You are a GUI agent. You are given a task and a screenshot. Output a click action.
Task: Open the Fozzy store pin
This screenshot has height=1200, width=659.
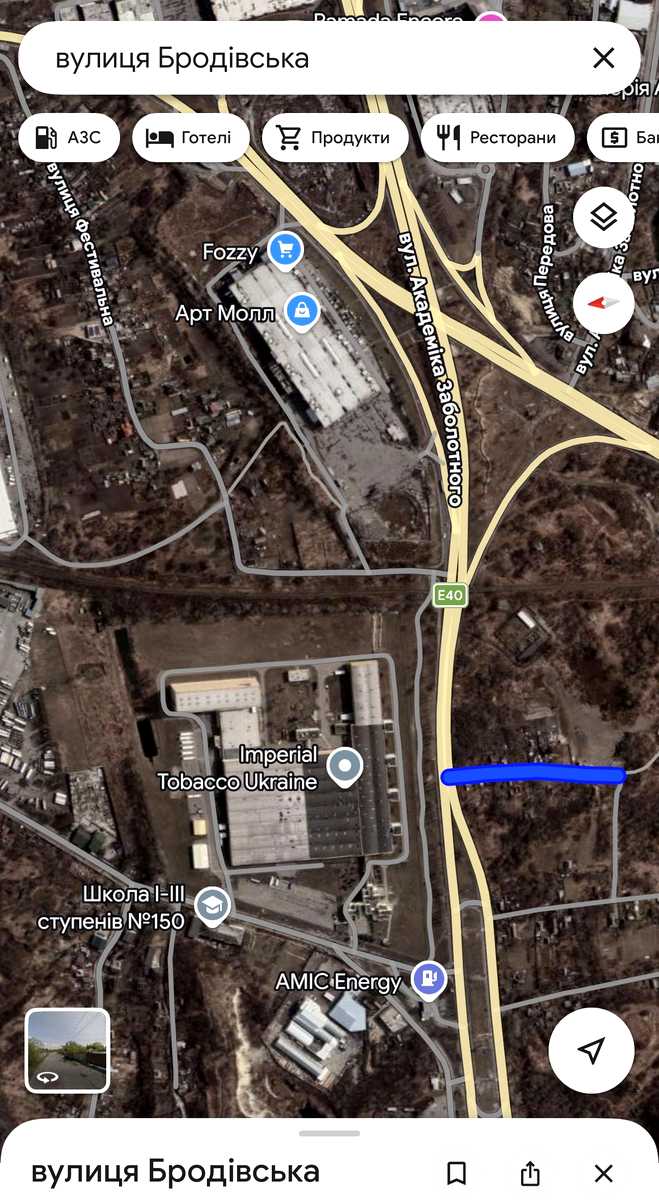[286, 251]
